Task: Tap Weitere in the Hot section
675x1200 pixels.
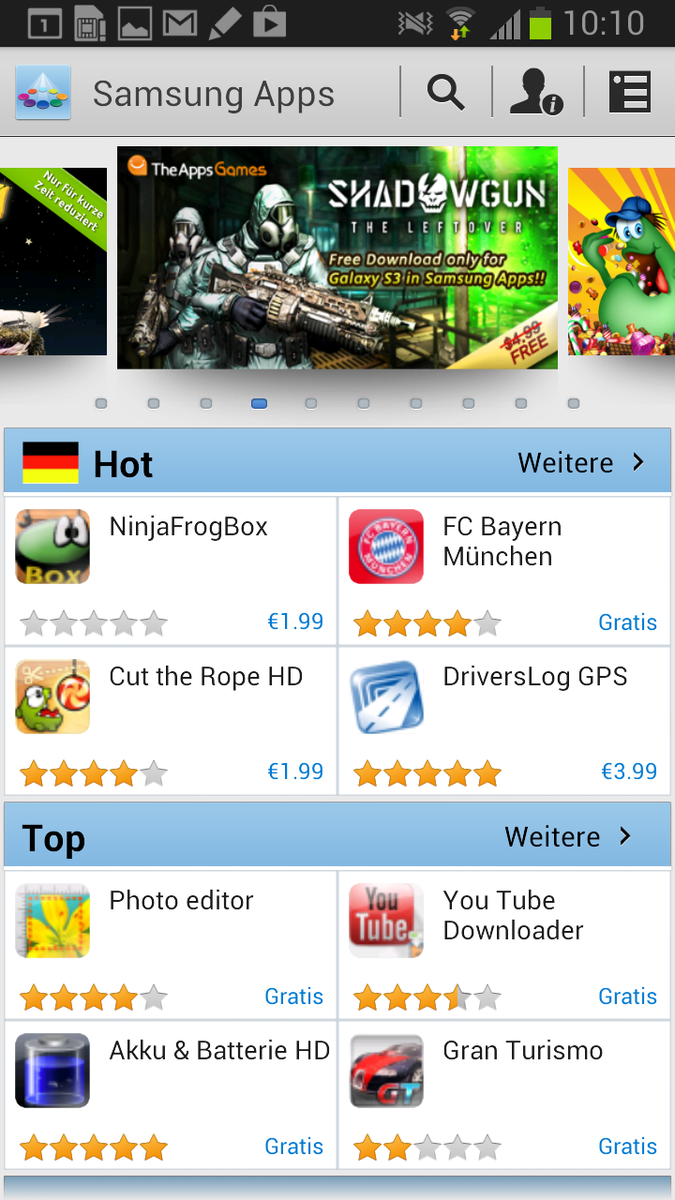Action: point(581,463)
